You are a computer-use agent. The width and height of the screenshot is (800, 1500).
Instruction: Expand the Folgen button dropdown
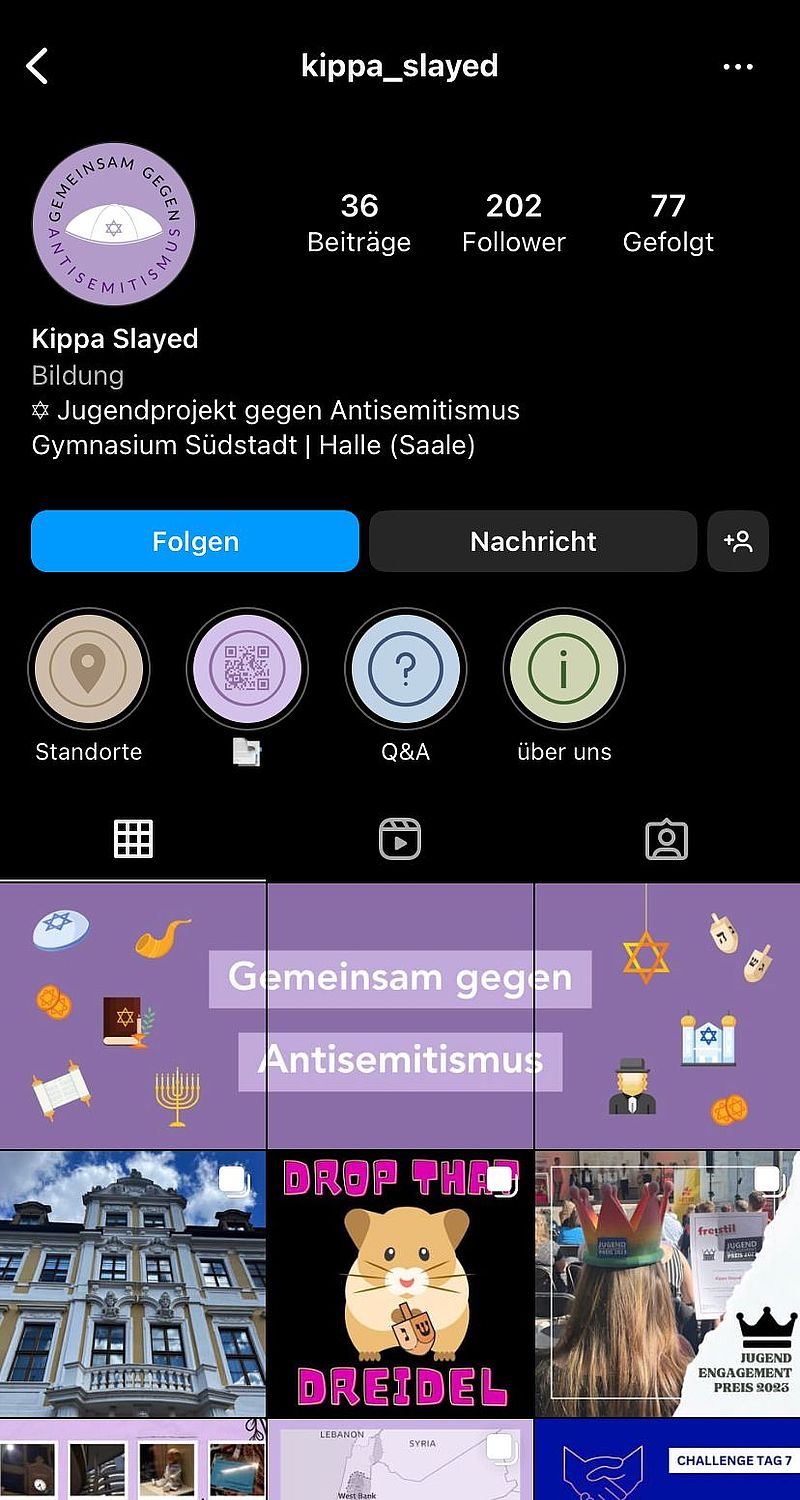pos(195,541)
